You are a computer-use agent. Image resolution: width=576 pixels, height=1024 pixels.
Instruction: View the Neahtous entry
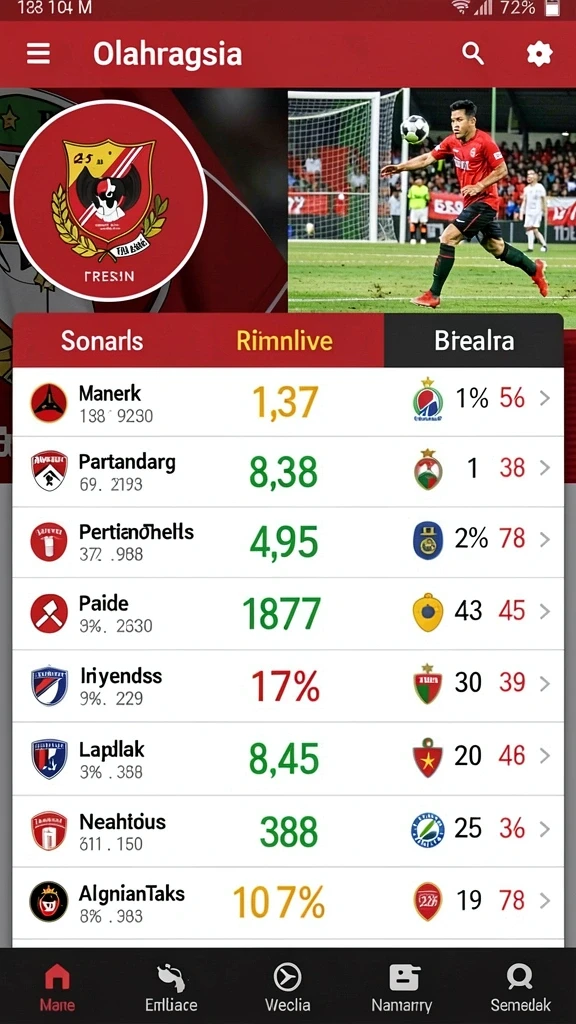288,831
